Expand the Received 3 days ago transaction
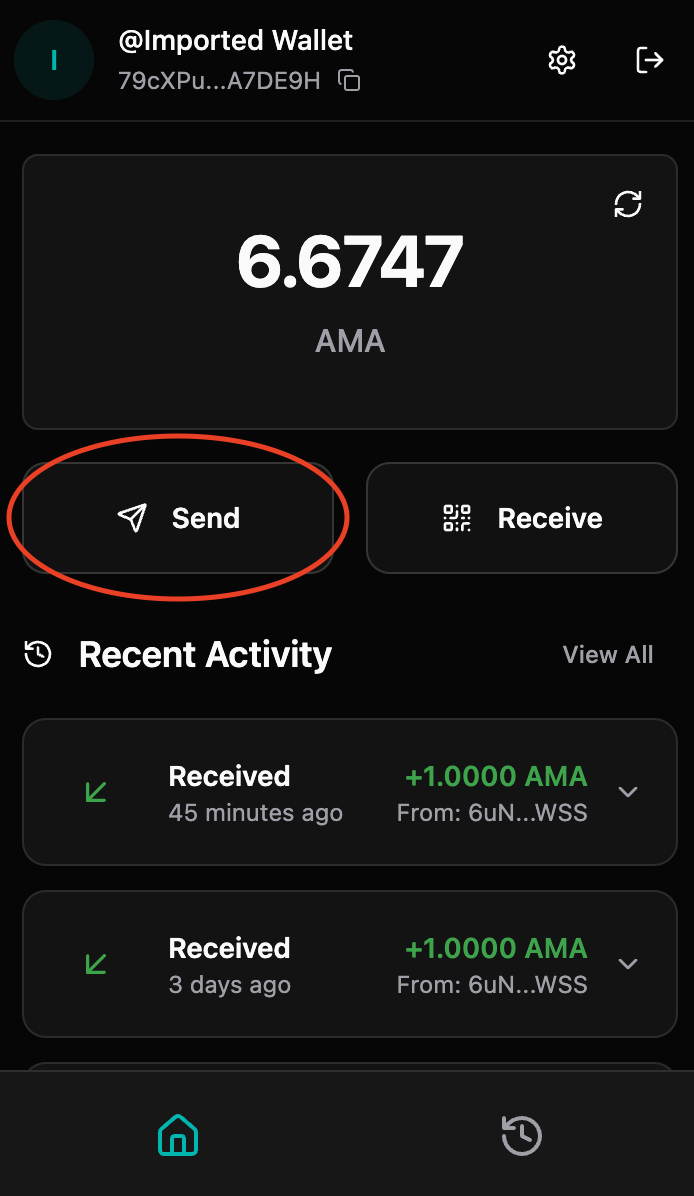 click(628, 964)
